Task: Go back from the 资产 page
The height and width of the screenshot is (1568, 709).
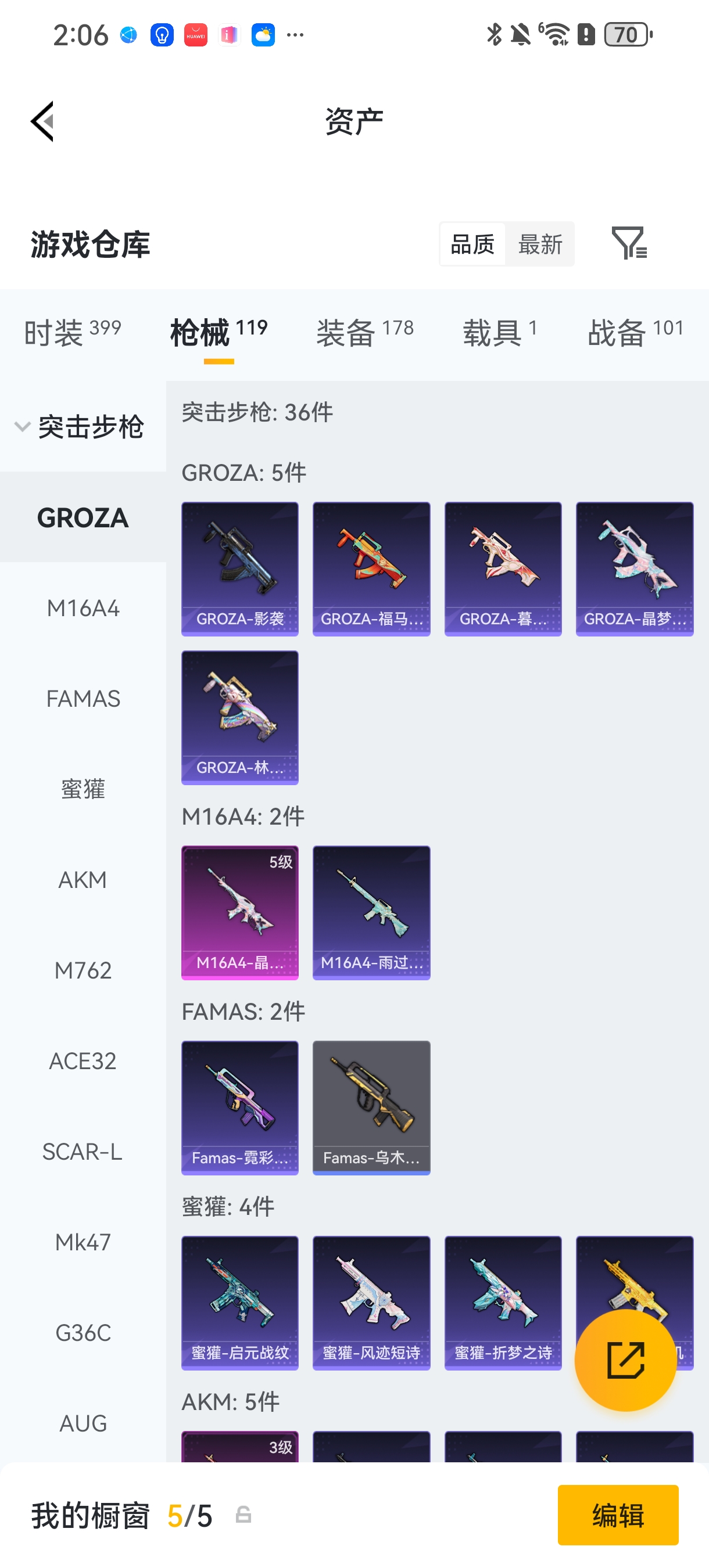Action: [x=42, y=121]
